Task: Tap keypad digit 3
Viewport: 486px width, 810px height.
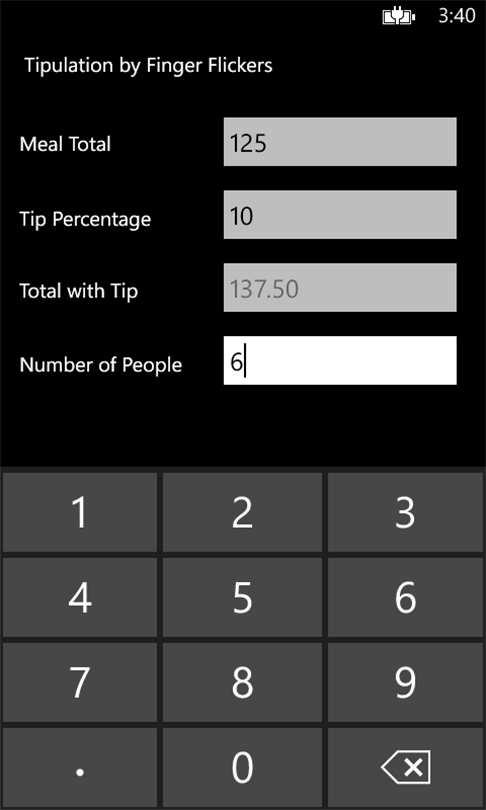Action: (x=405, y=512)
